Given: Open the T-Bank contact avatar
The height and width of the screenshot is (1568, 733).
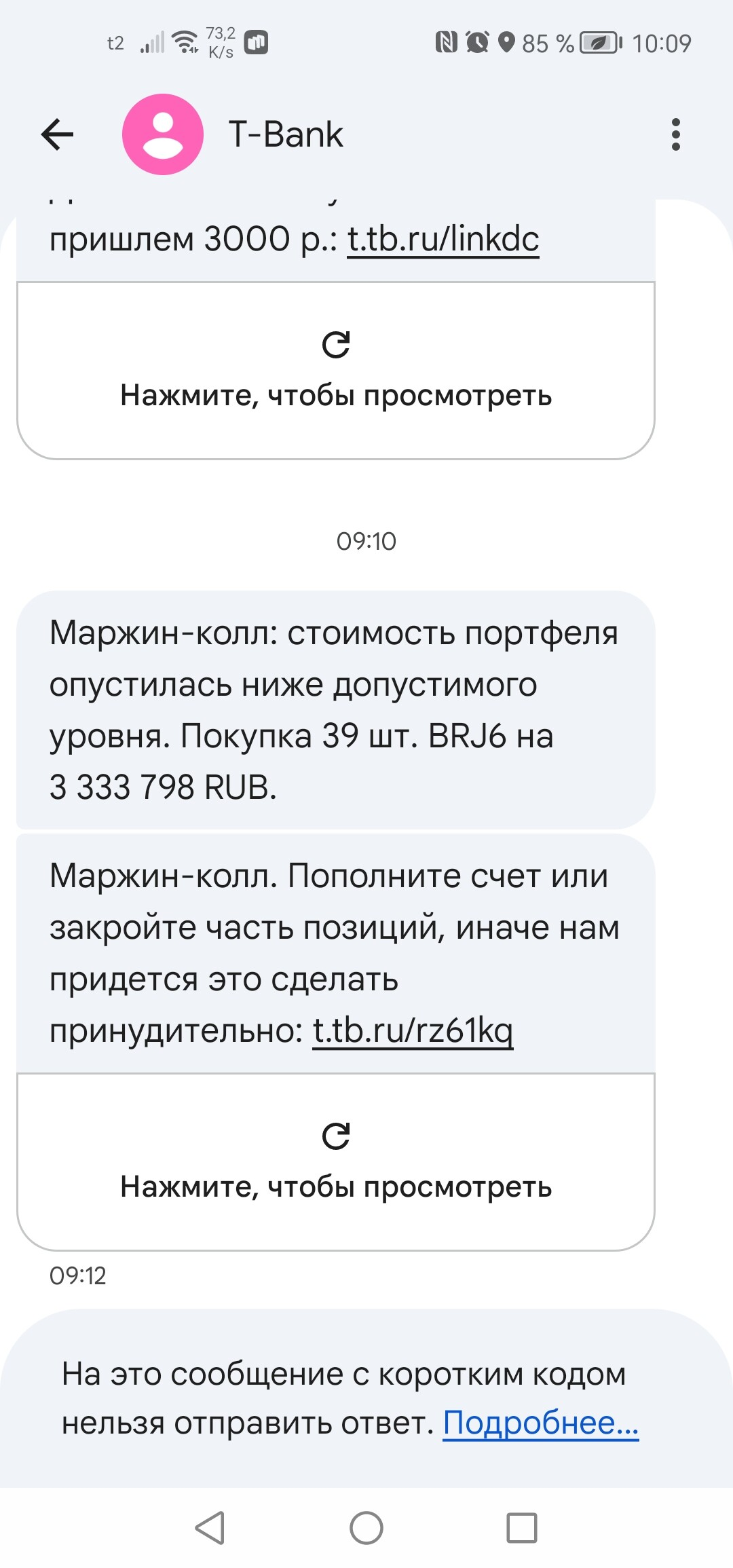Looking at the screenshot, I should (x=163, y=134).
